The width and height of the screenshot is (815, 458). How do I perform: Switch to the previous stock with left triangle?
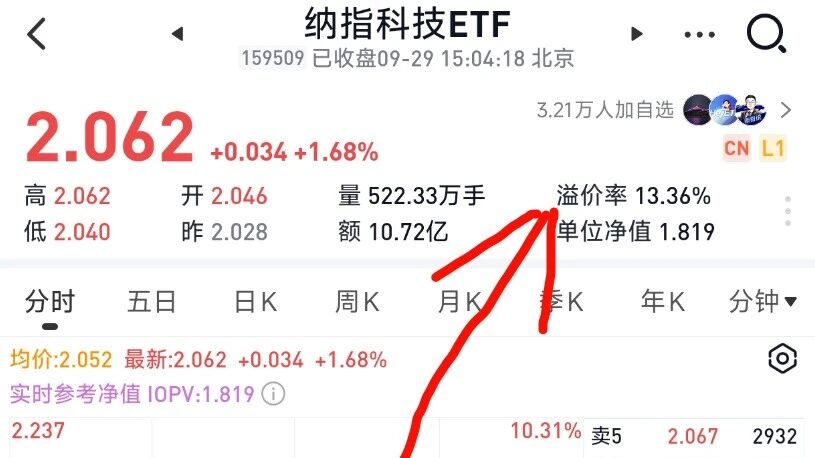(x=177, y=34)
